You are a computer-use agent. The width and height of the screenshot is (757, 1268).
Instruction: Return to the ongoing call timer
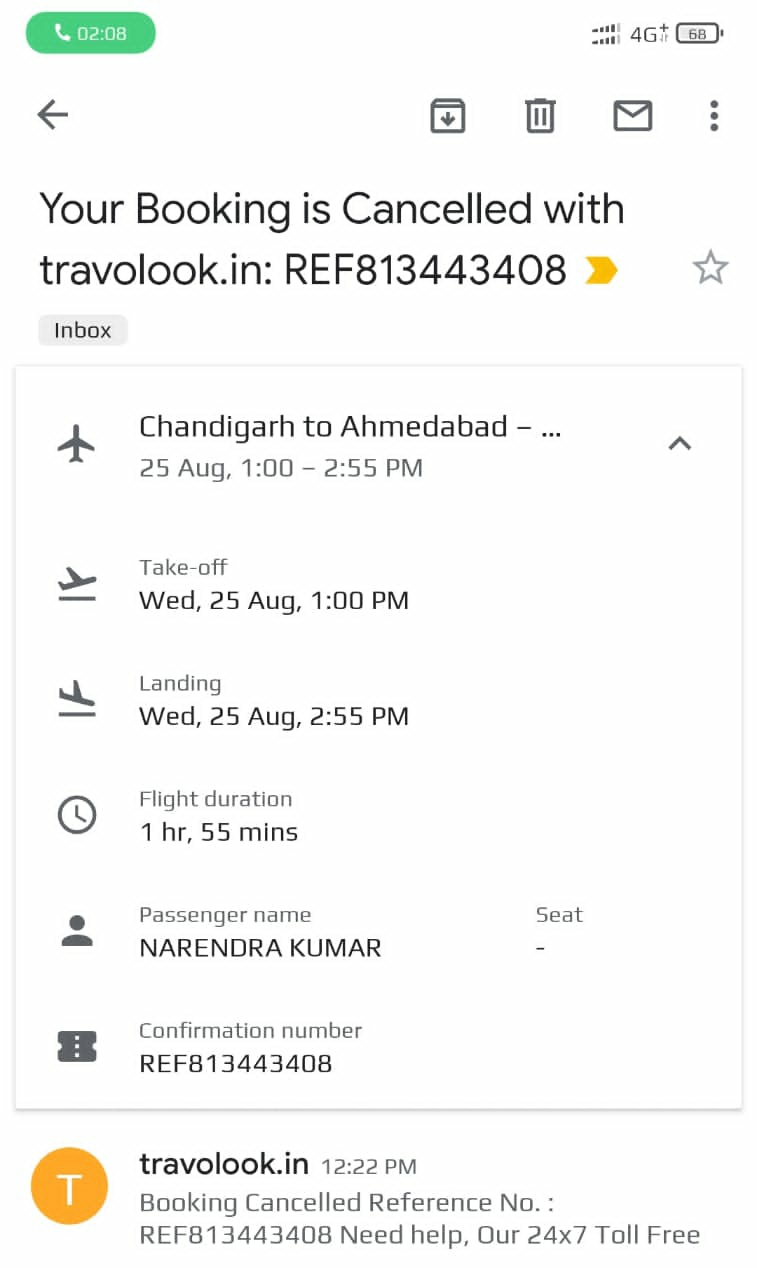[91, 33]
